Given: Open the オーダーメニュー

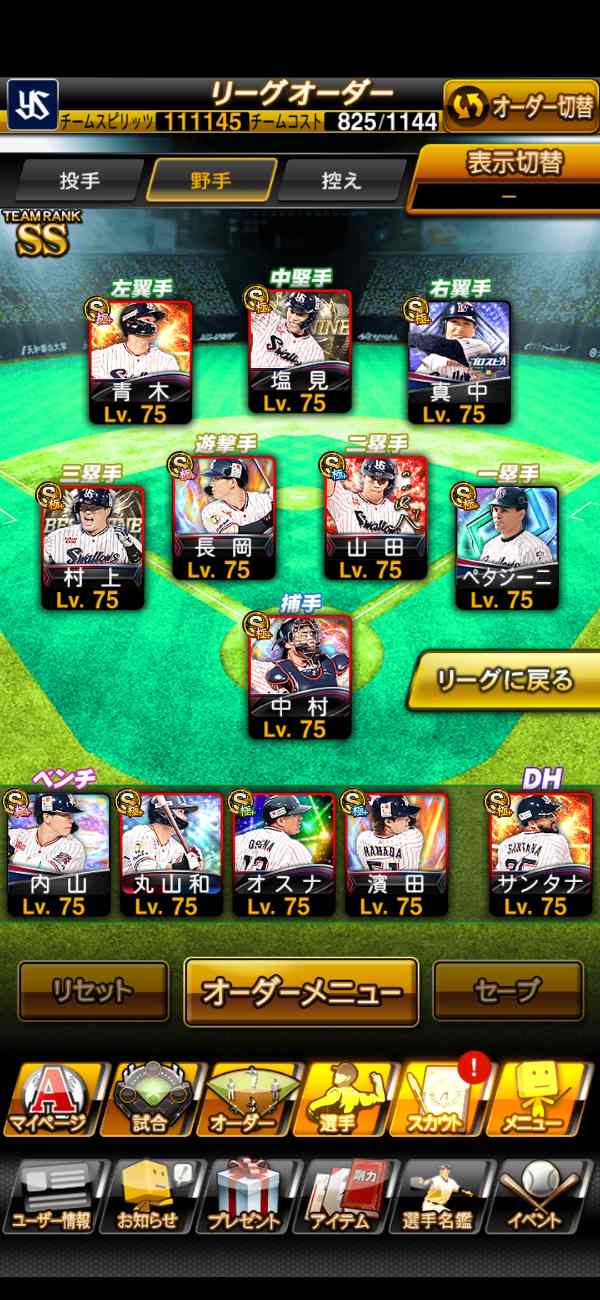Looking at the screenshot, I should (301, 992).
